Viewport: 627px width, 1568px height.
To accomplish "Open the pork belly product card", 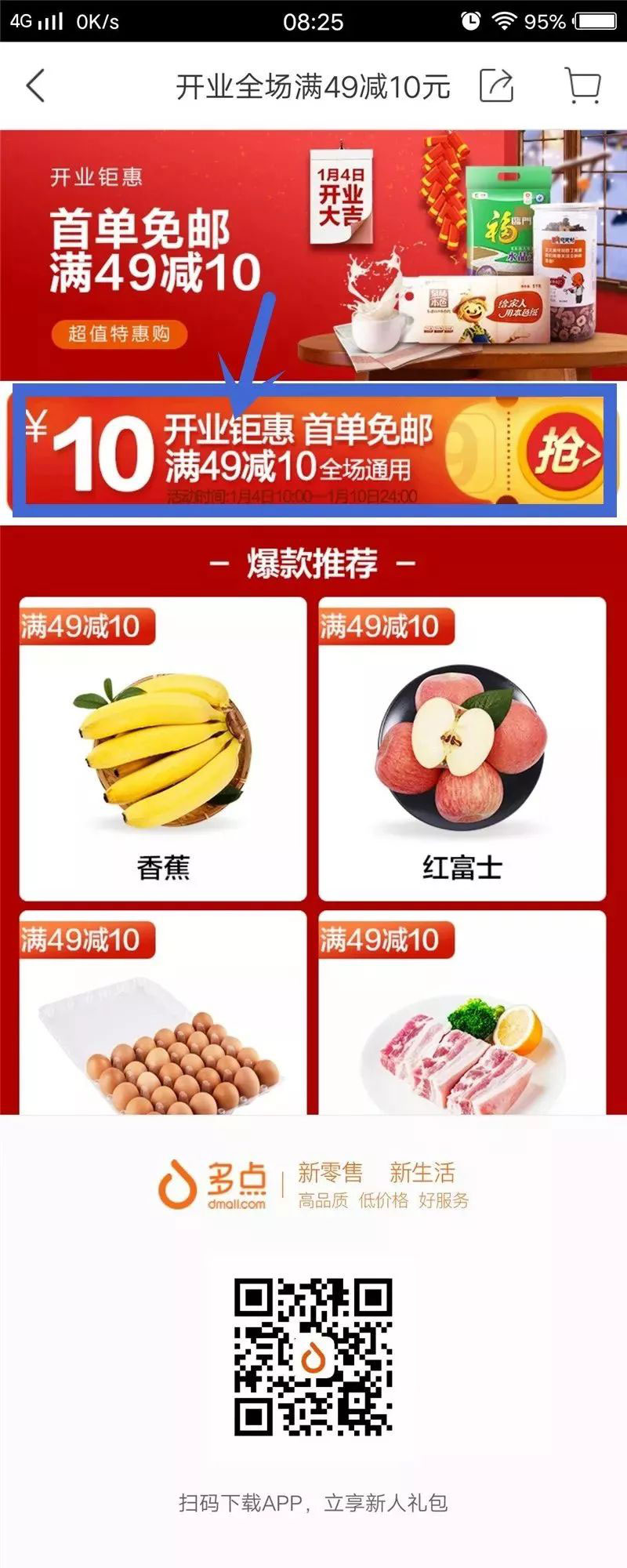I will click(x=462, y=1019).
